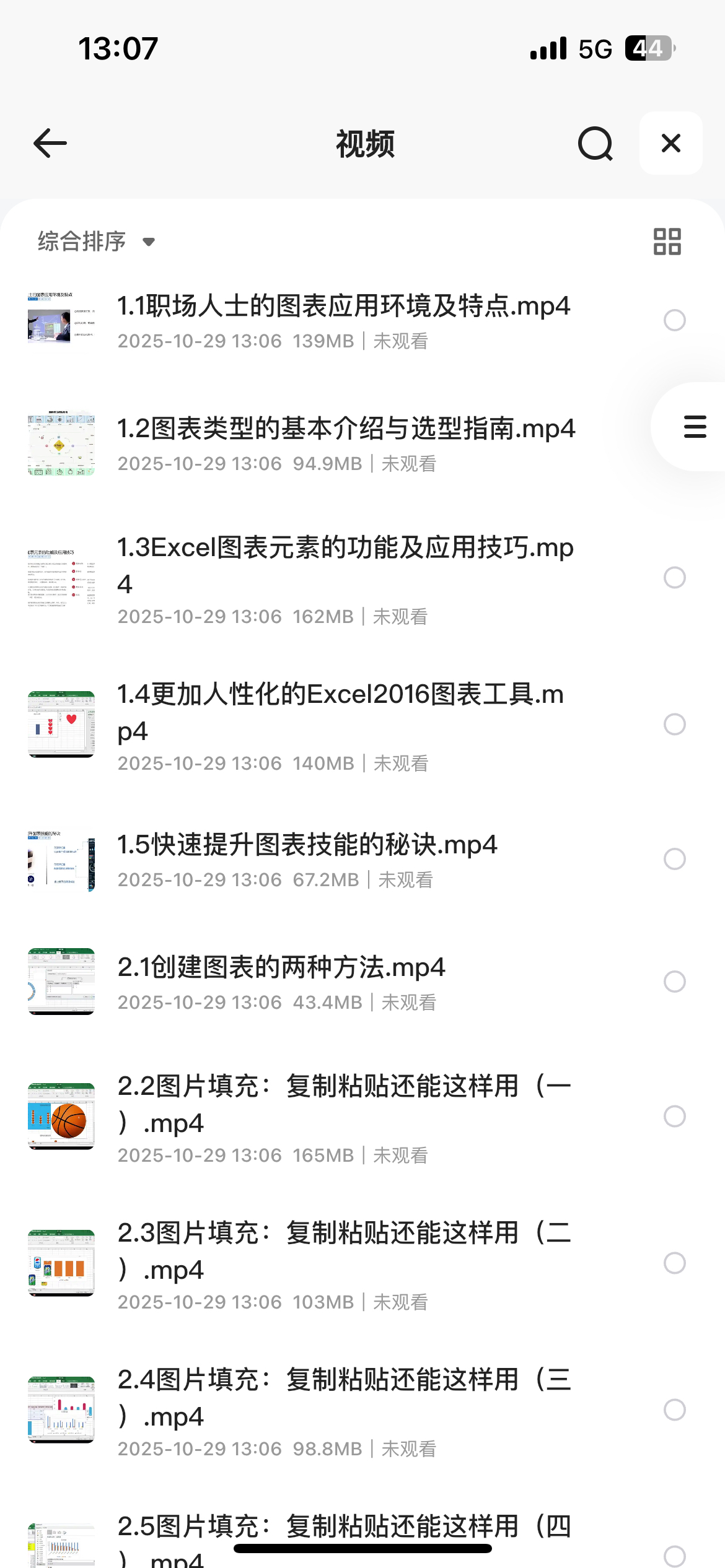The width and height of the screenshot is (725, 1568).
Task: Expand the 综合排序 sort dropdown
Action: (96, 242)
